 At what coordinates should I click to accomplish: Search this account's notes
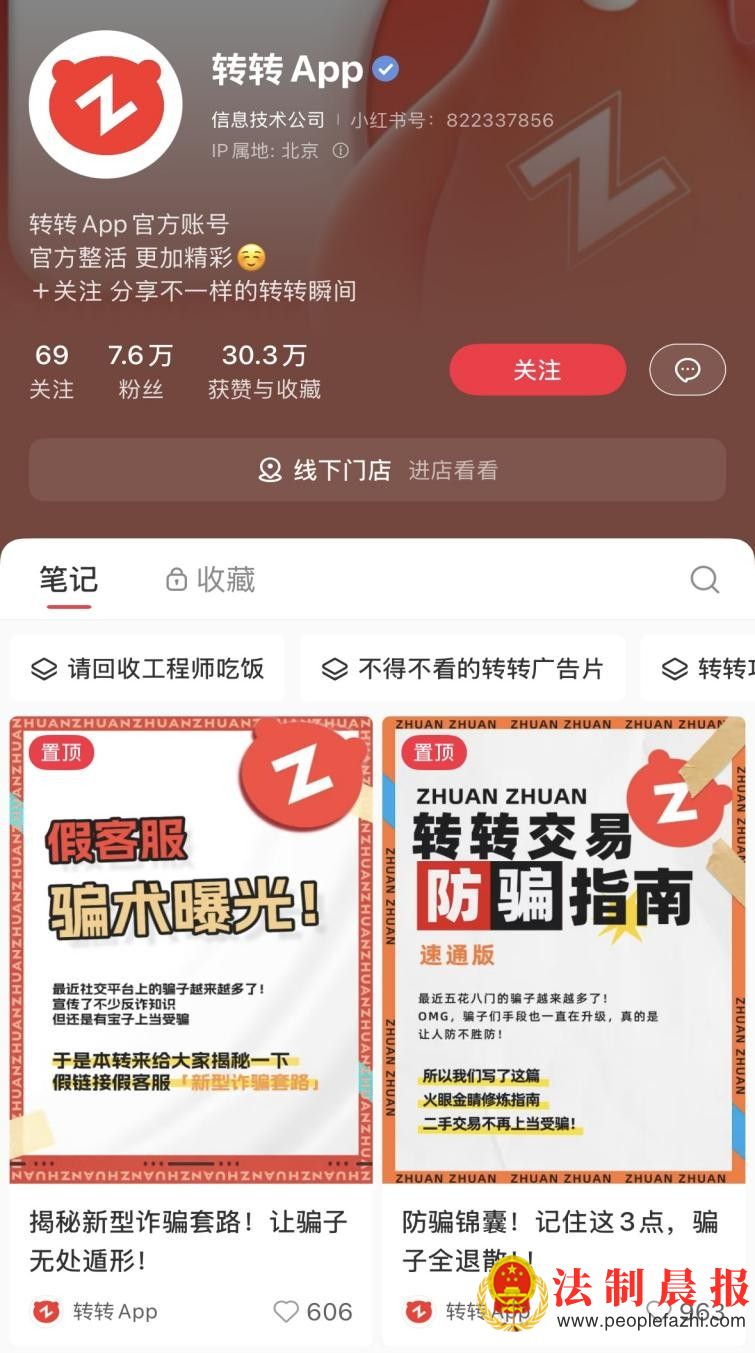pos(704,579)
